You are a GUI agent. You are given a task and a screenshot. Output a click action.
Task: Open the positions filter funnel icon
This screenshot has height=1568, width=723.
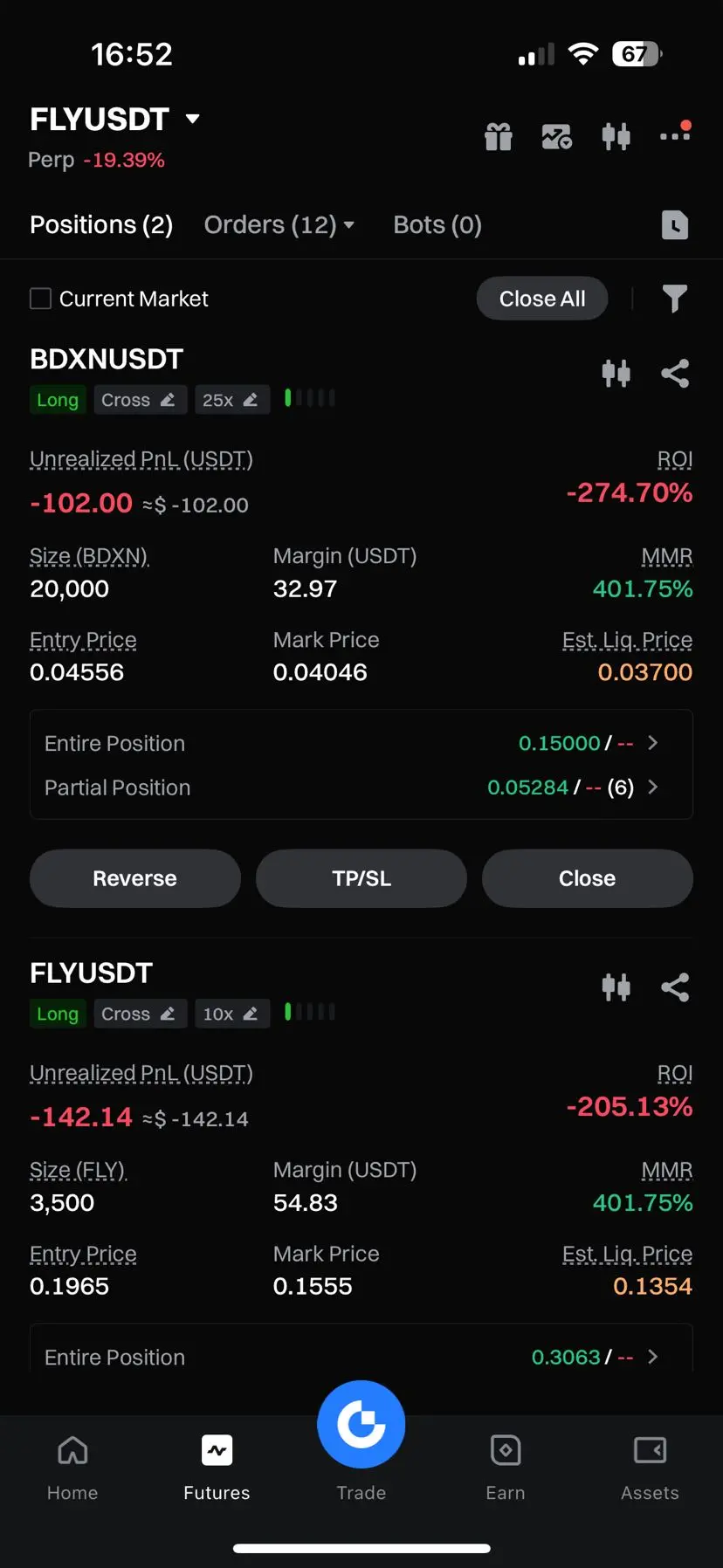click(x=674, y=299)
